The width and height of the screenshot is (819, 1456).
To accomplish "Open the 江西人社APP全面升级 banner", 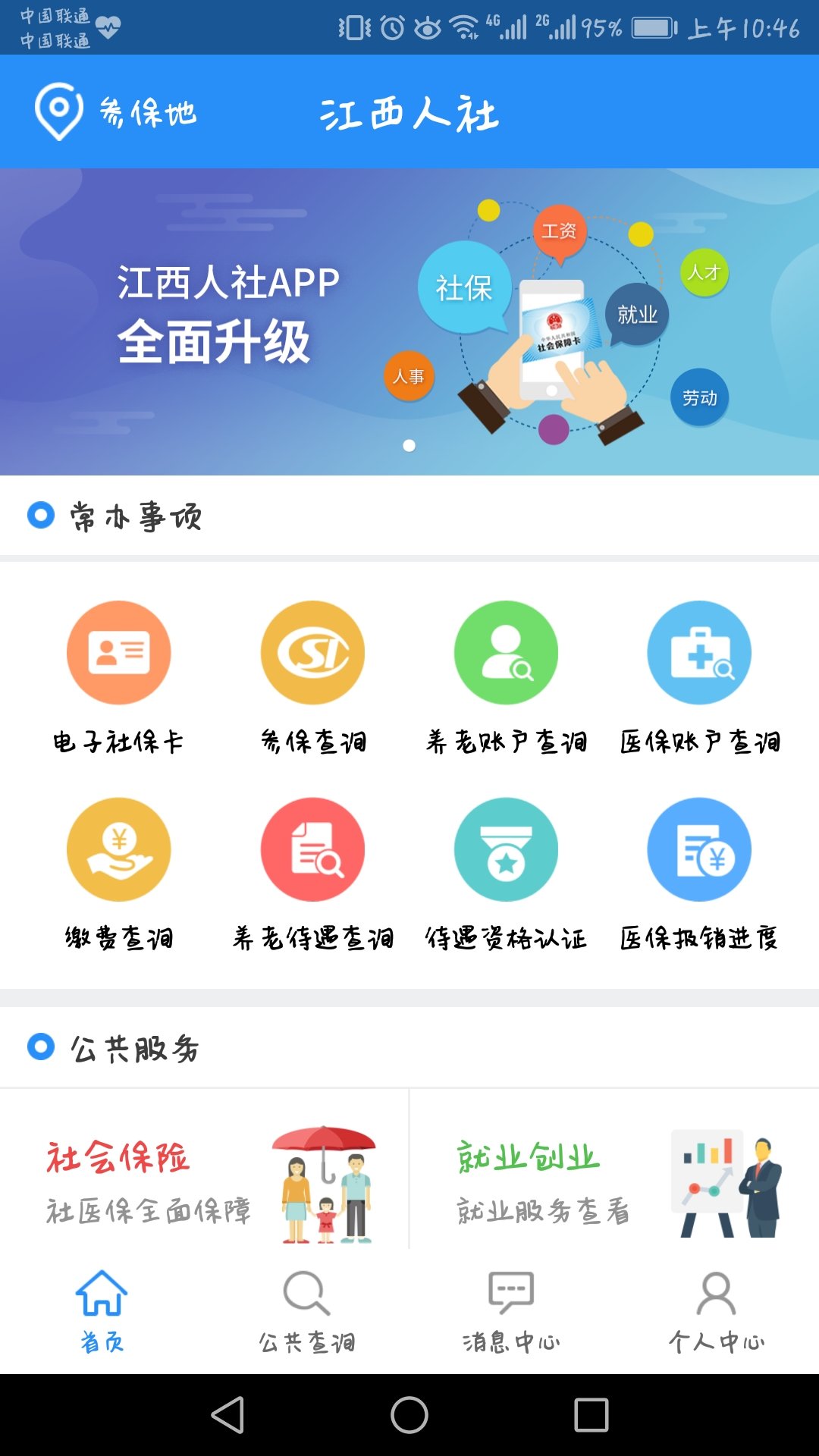I will pos(409,322).
